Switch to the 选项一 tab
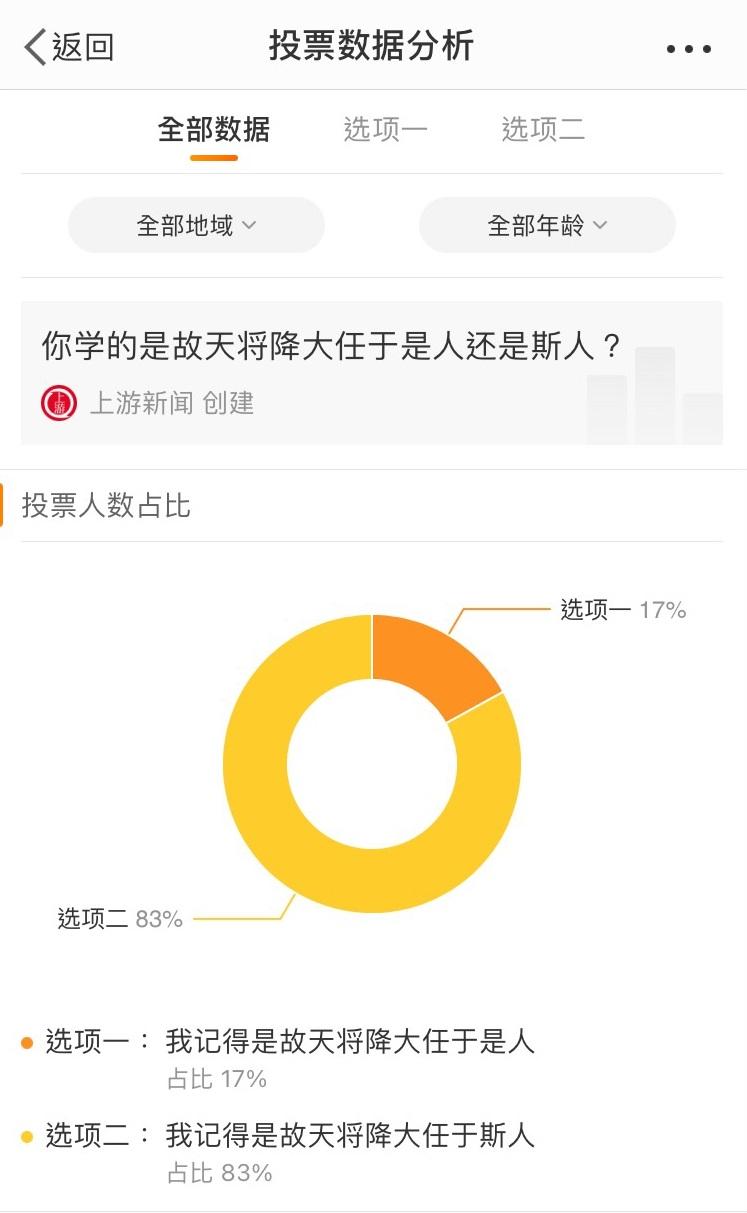Image resolution: width=747 pixels, height=1213 pixels. click(x=387, y=128)
